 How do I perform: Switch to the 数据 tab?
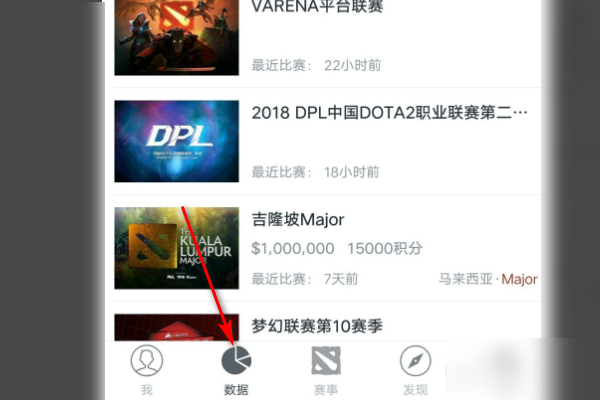point(236,371)
